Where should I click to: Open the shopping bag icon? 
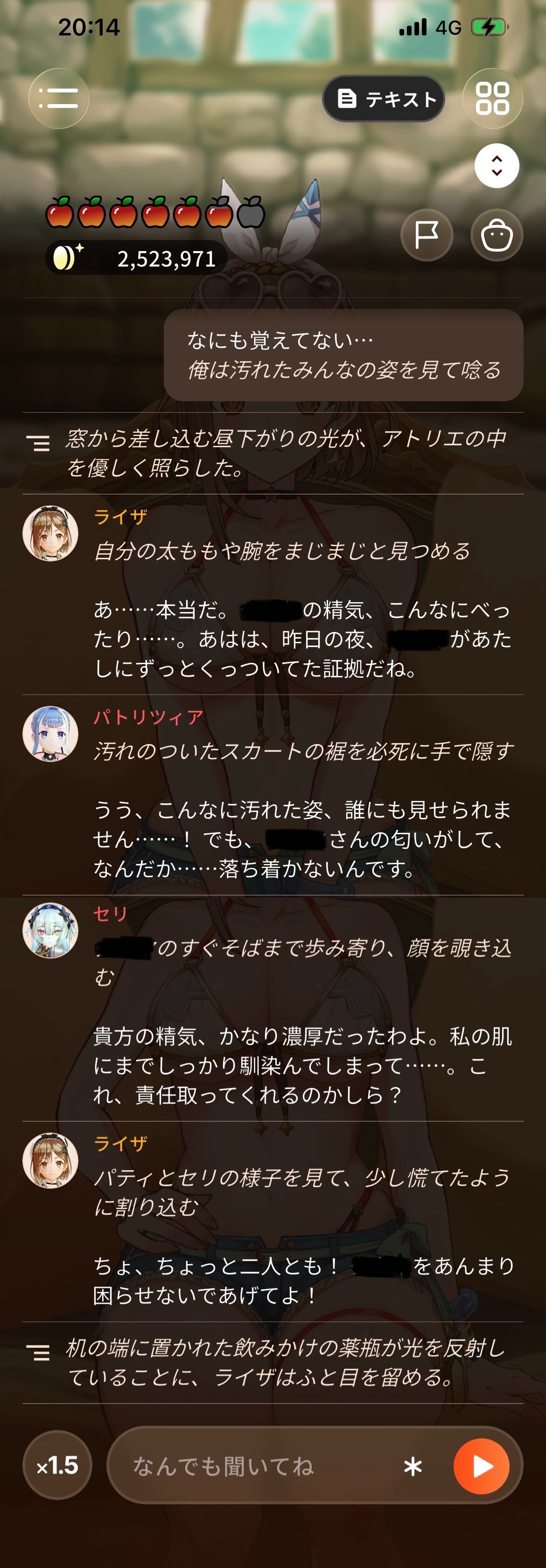coord(497,235)
